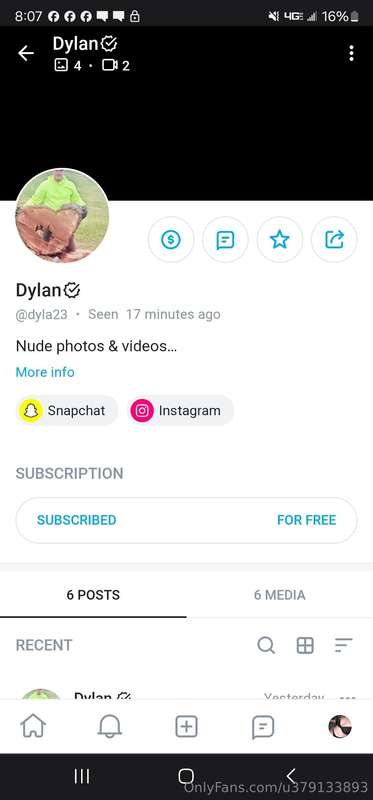Open the notifications bell
This screenshot has width=373, height=800.
pos(110,726)
